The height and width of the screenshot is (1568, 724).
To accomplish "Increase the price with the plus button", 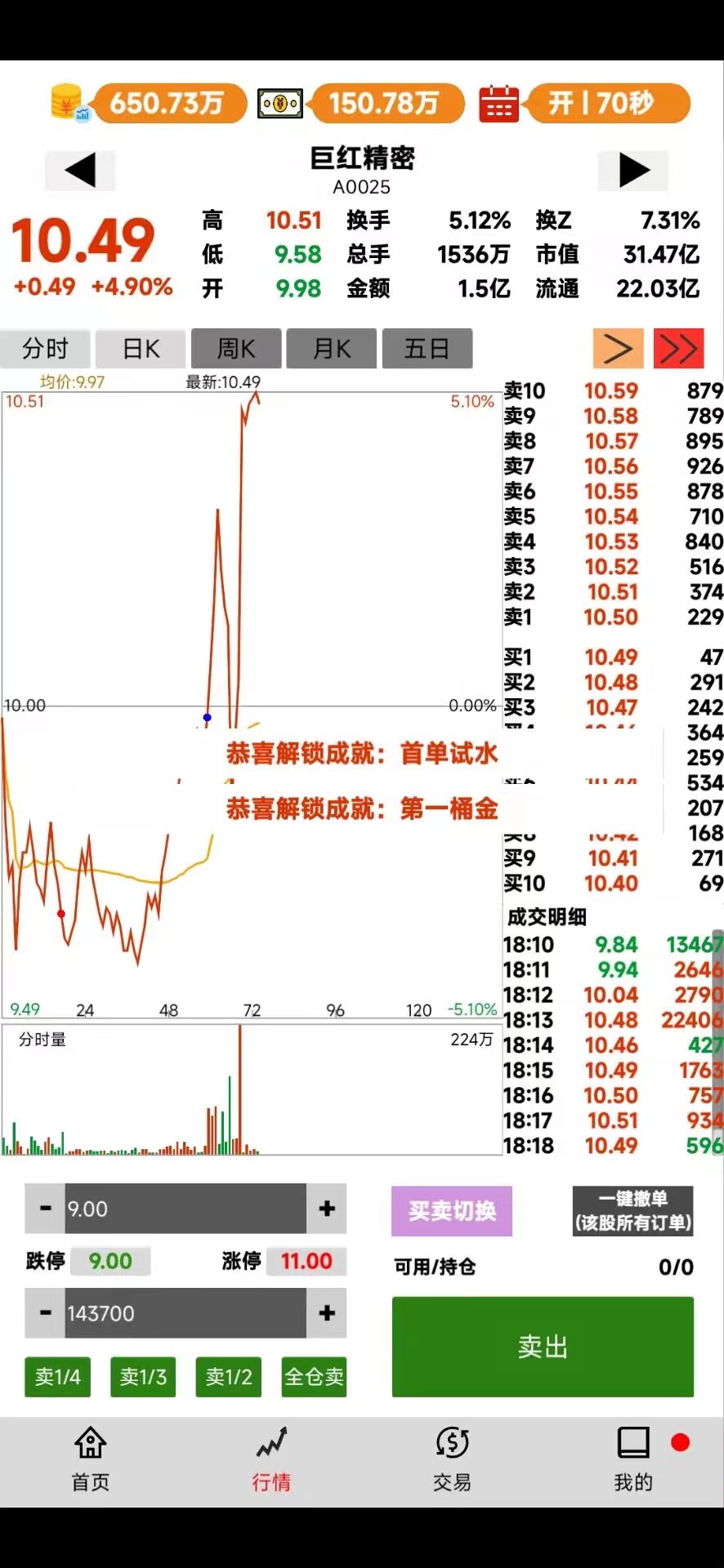I will tap(327, 1209).
